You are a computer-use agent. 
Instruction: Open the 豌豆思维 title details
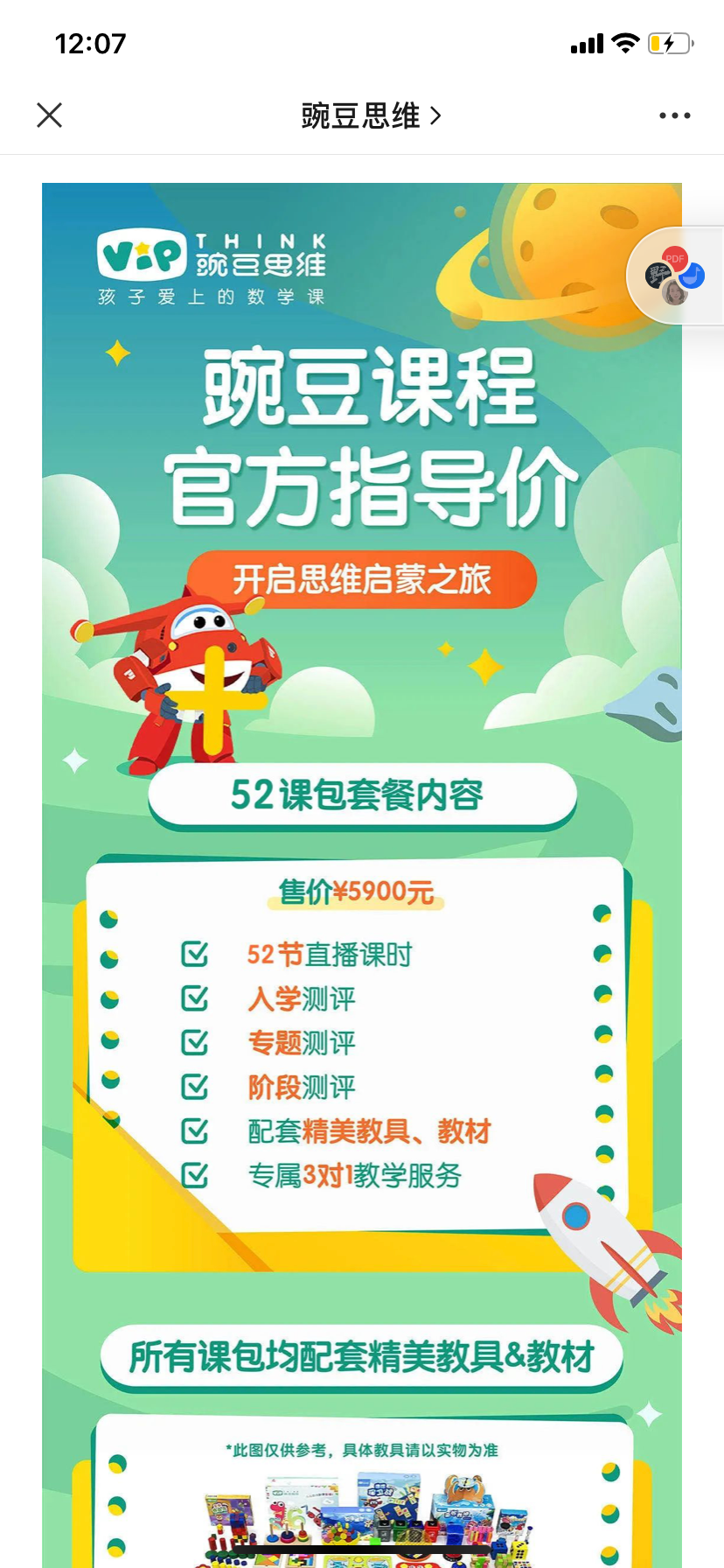coord(372,115)
